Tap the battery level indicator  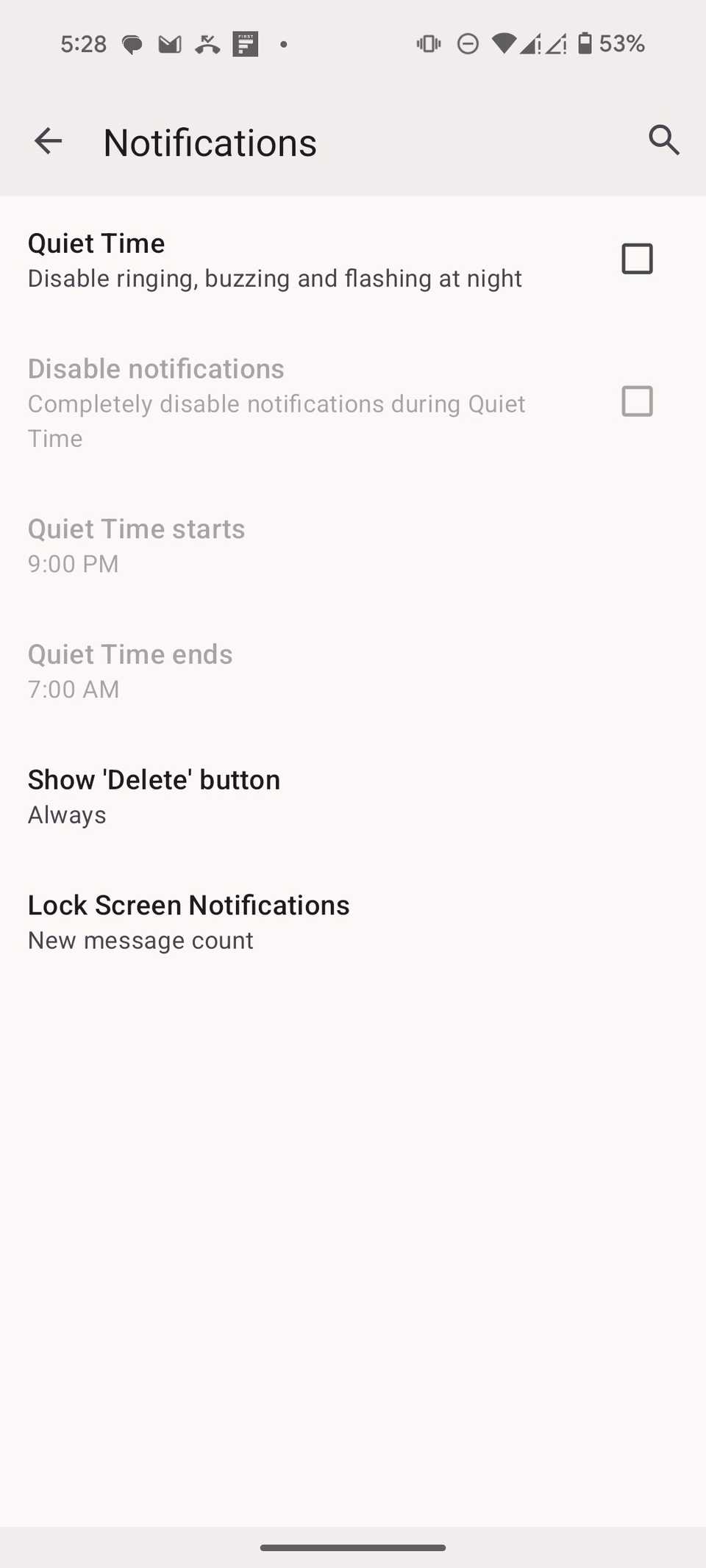point(585,43)
